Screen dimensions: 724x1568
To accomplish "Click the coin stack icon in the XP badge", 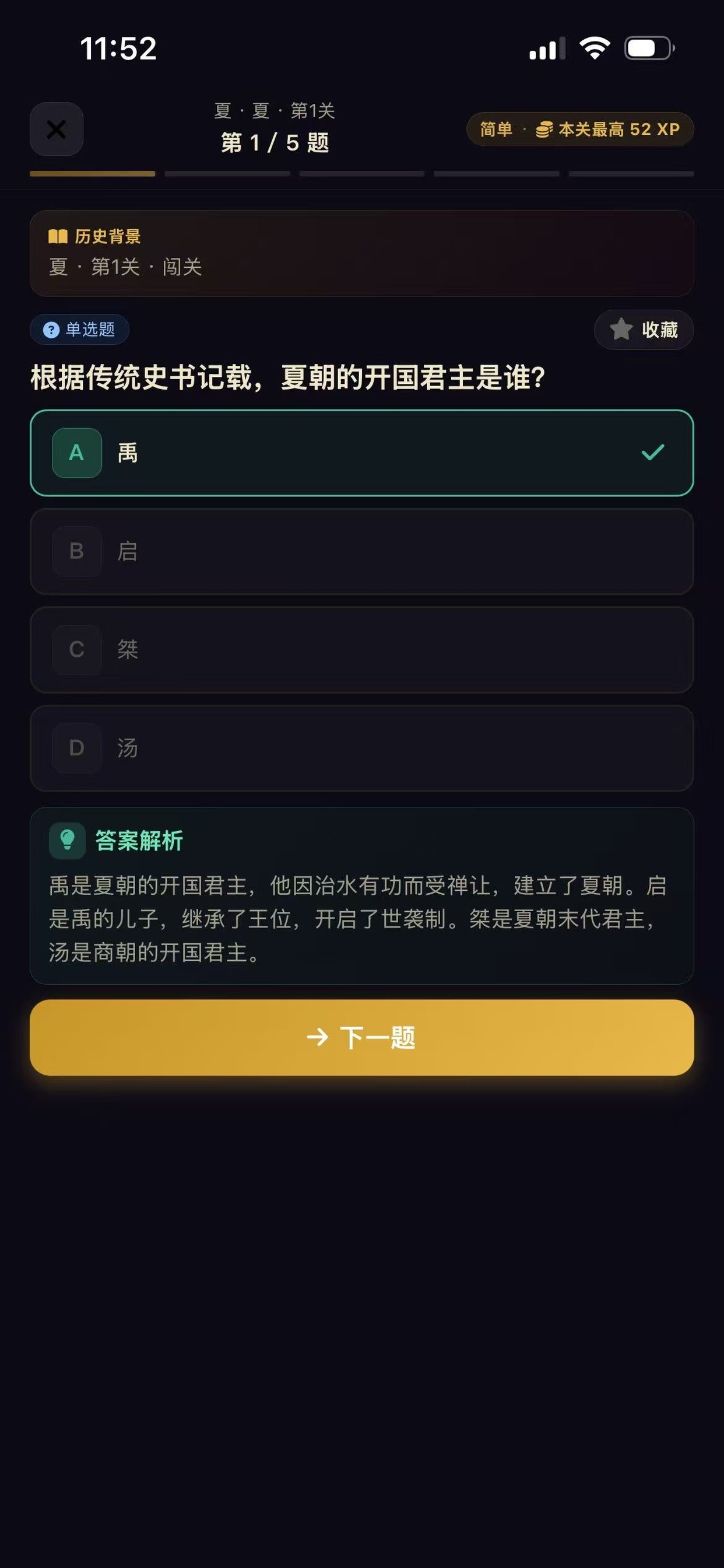I will pyautogui.click(x=545, y=129).
